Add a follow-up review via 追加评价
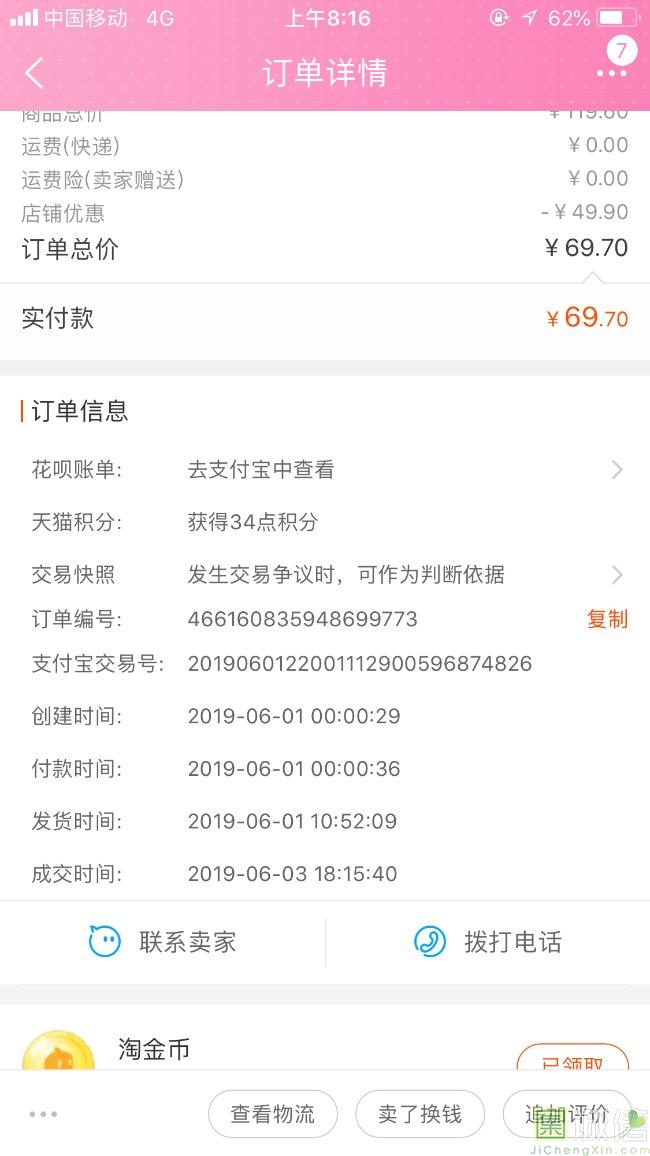The image size is (650, 1156). click(x=567, y=1114)
